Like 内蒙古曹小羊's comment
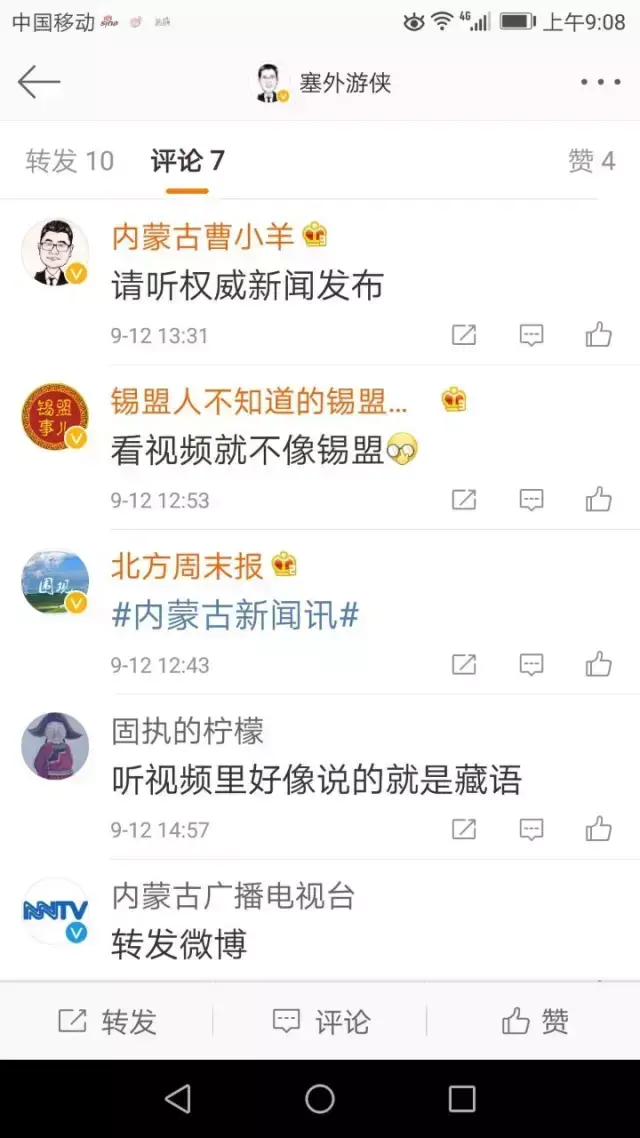Screen dimensions: 640x1138 [x=598, y=335]
